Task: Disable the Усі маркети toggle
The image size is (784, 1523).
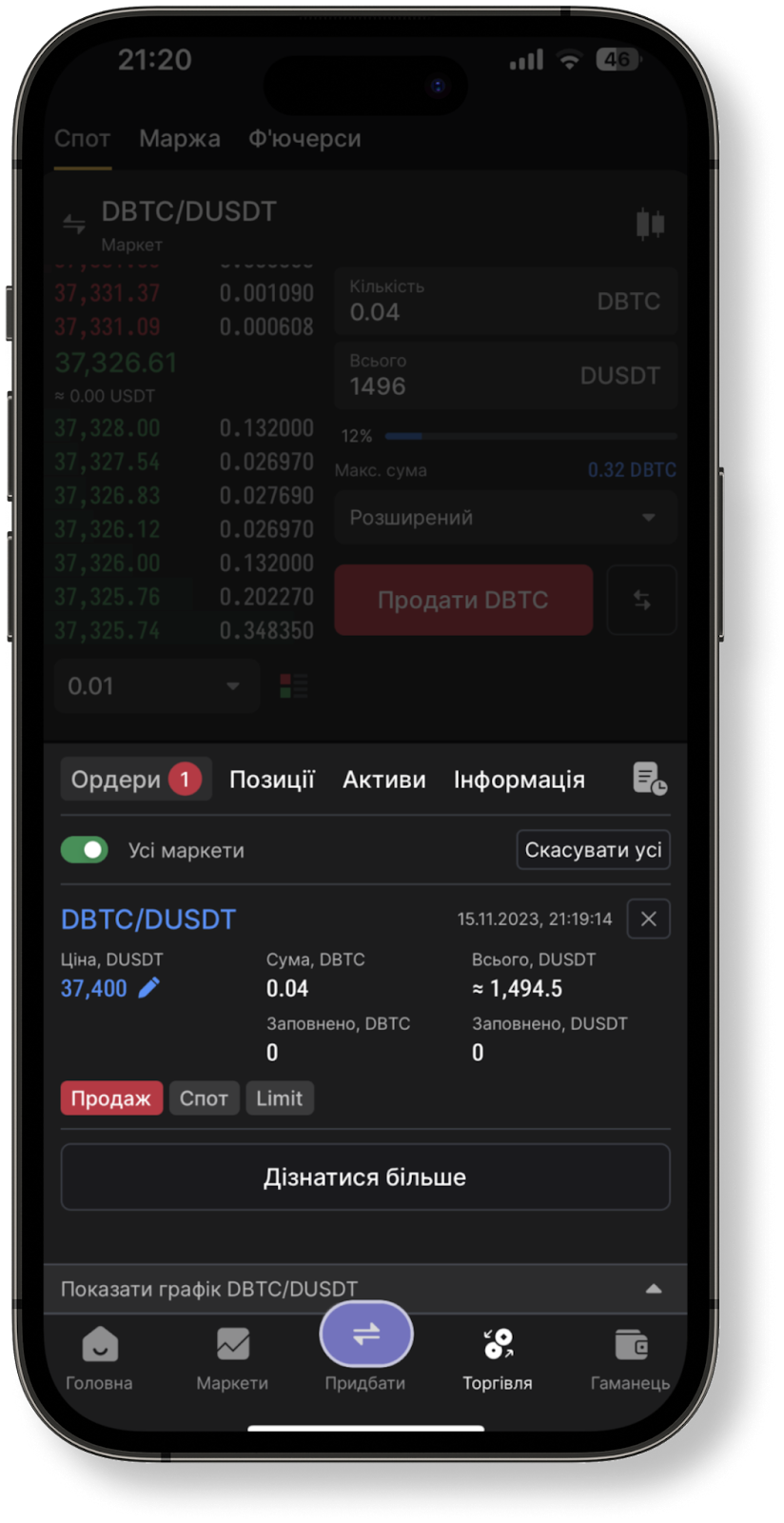Action: (85, 850)
